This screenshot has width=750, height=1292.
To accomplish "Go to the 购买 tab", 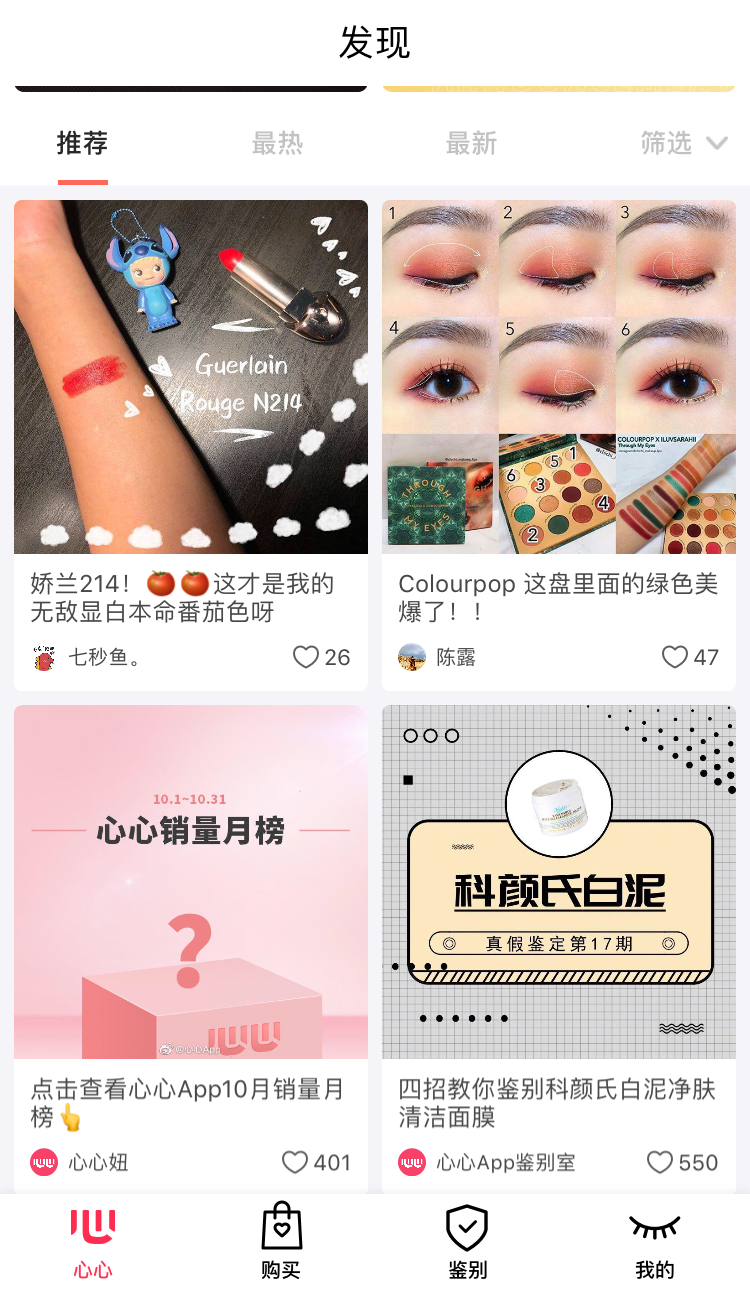I will pos(281,1241).
